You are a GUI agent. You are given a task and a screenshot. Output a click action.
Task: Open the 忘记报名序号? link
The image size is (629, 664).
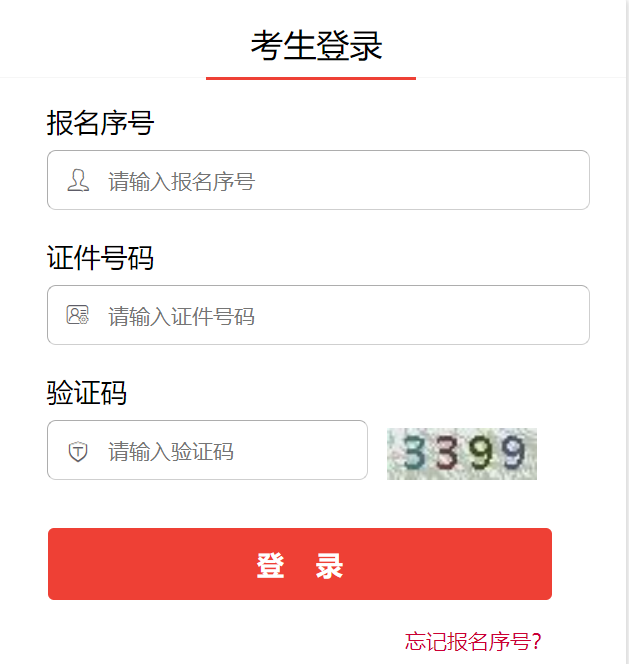pos(473,641)
